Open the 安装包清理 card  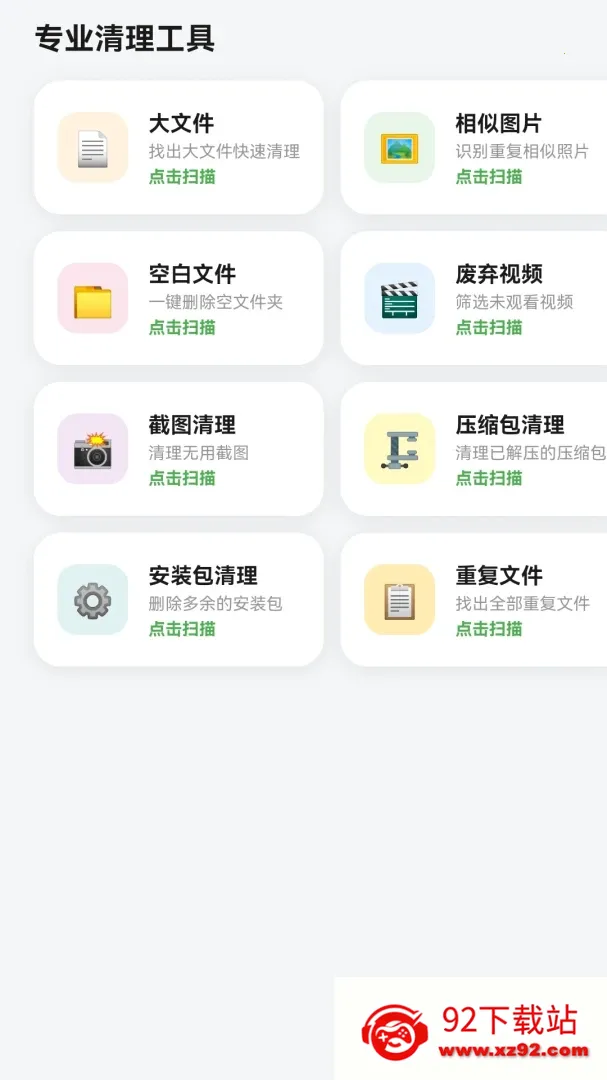178,599
